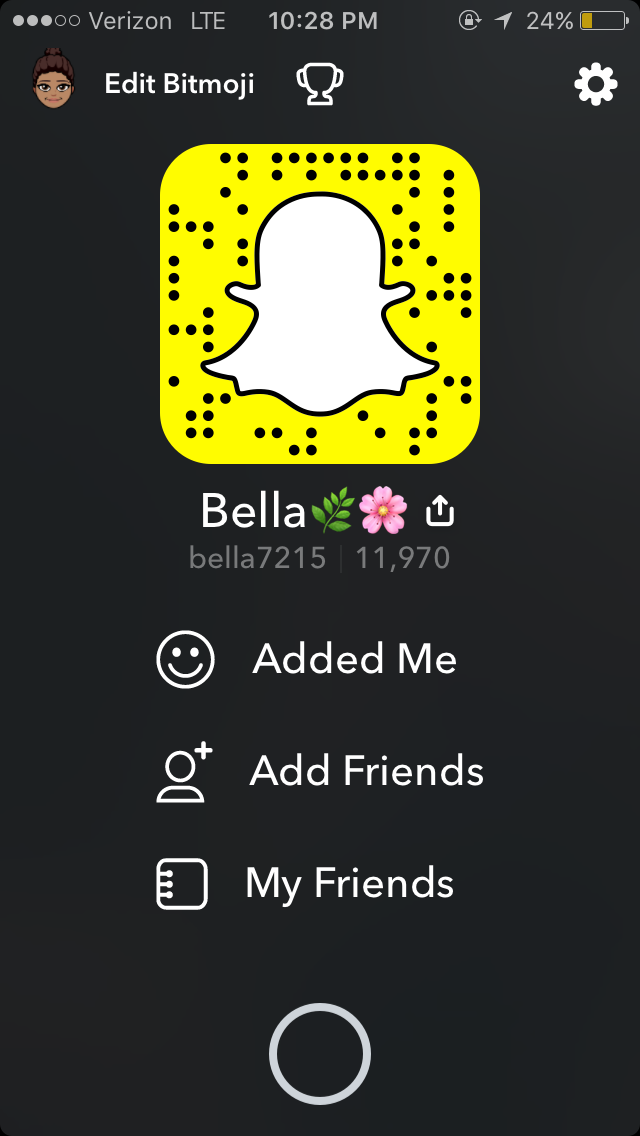Open the trophy case

pyautogui.click(x=320, y=84)
